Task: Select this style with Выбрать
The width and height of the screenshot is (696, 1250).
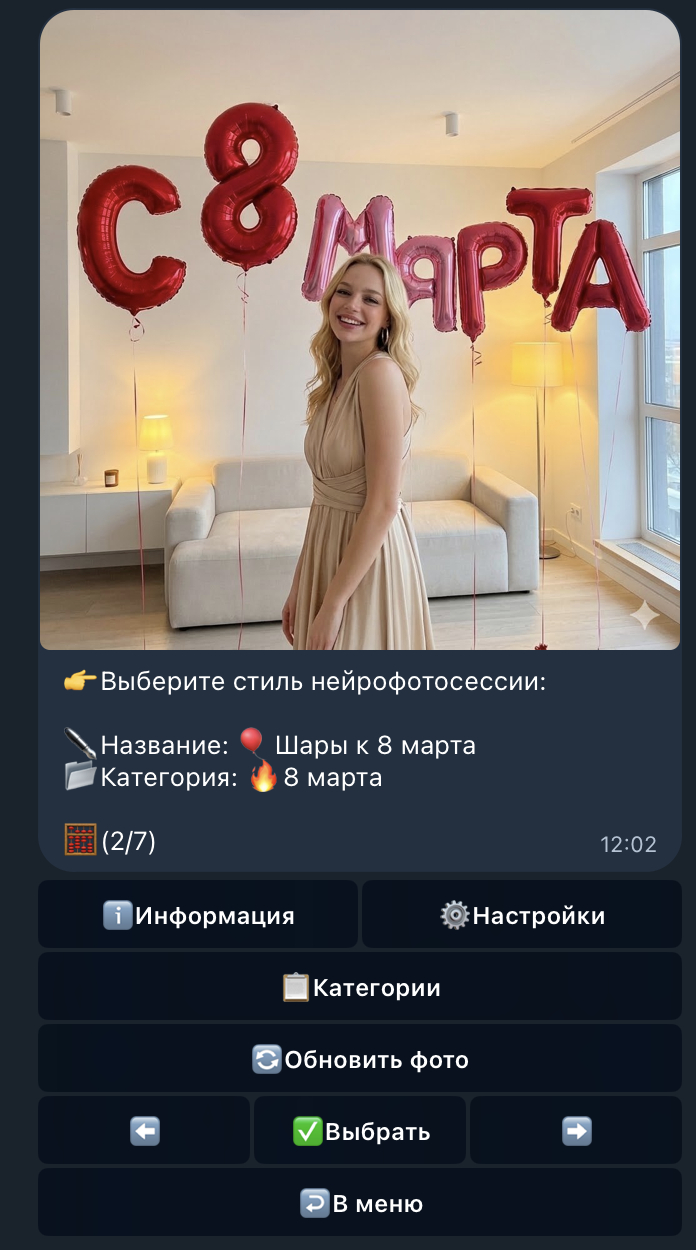Action: [360, 1131]
